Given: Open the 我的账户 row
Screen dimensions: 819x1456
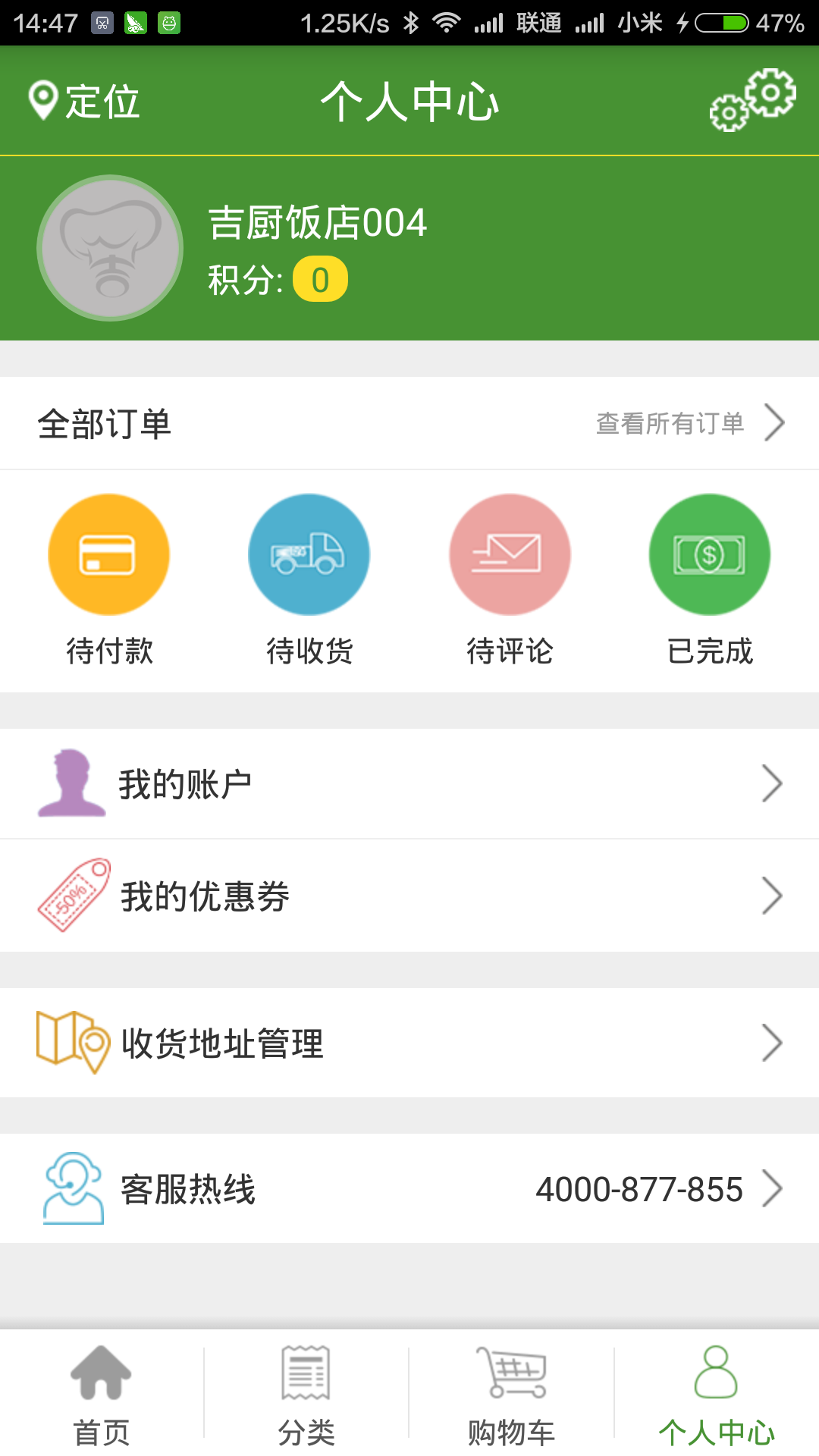Looking at the screenshot, I should point(409,784).
